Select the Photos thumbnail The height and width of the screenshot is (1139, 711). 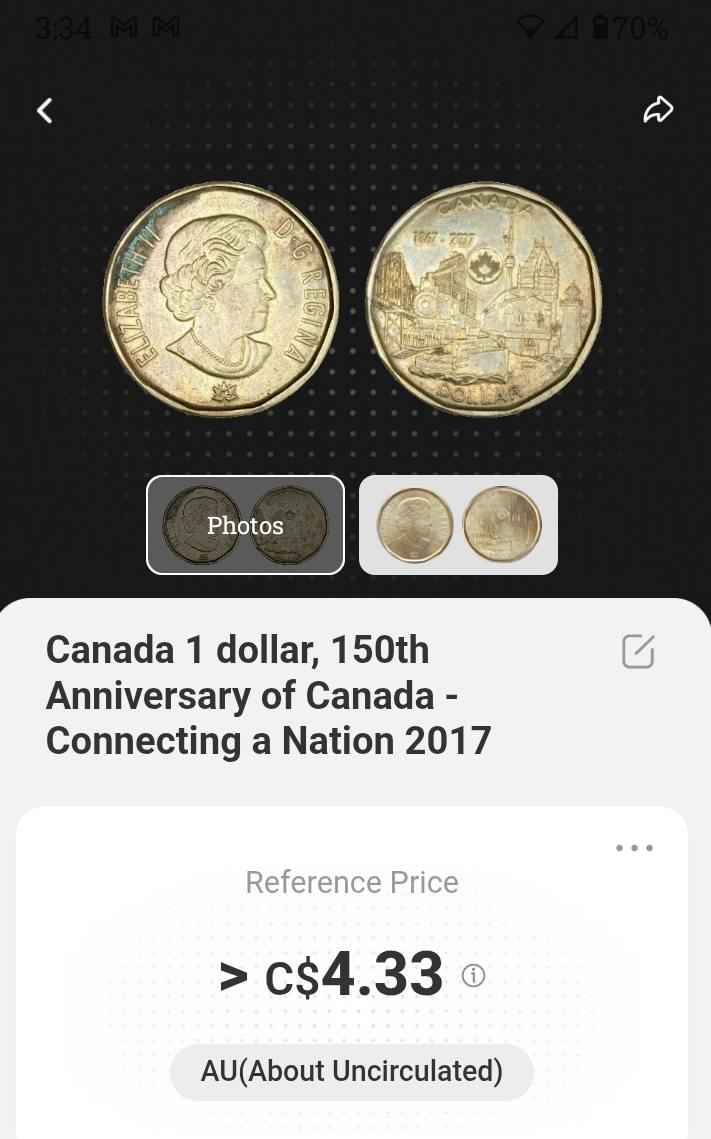click(x=245, y=524)
